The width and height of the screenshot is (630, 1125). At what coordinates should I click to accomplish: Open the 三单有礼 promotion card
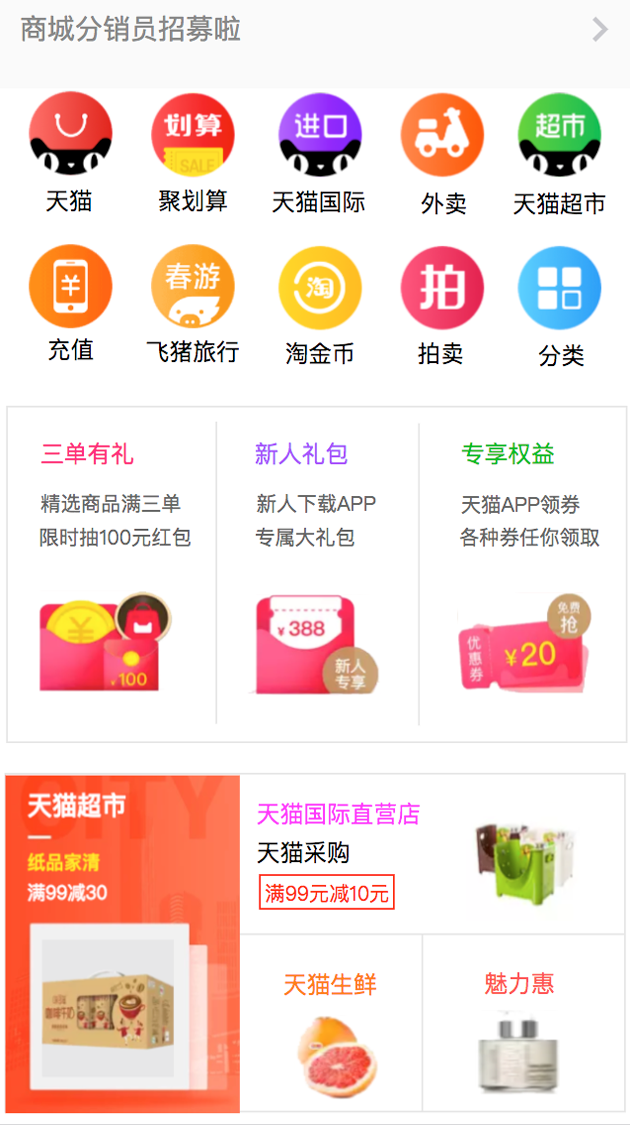click(113, 573)
